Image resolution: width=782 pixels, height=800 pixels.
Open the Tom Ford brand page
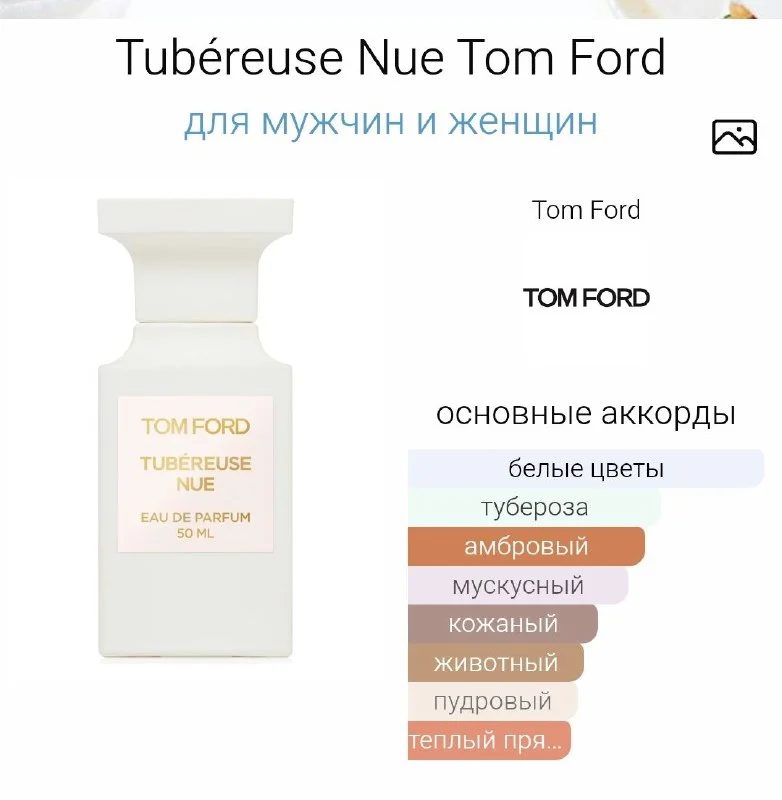pos(586,297)
